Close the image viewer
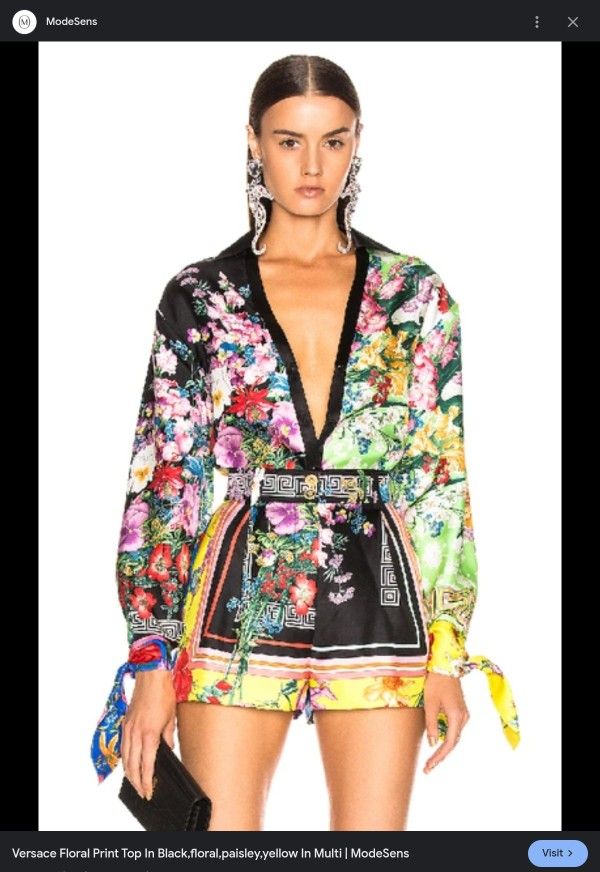This screenshot has width=600, height=872. click(573, 22)
